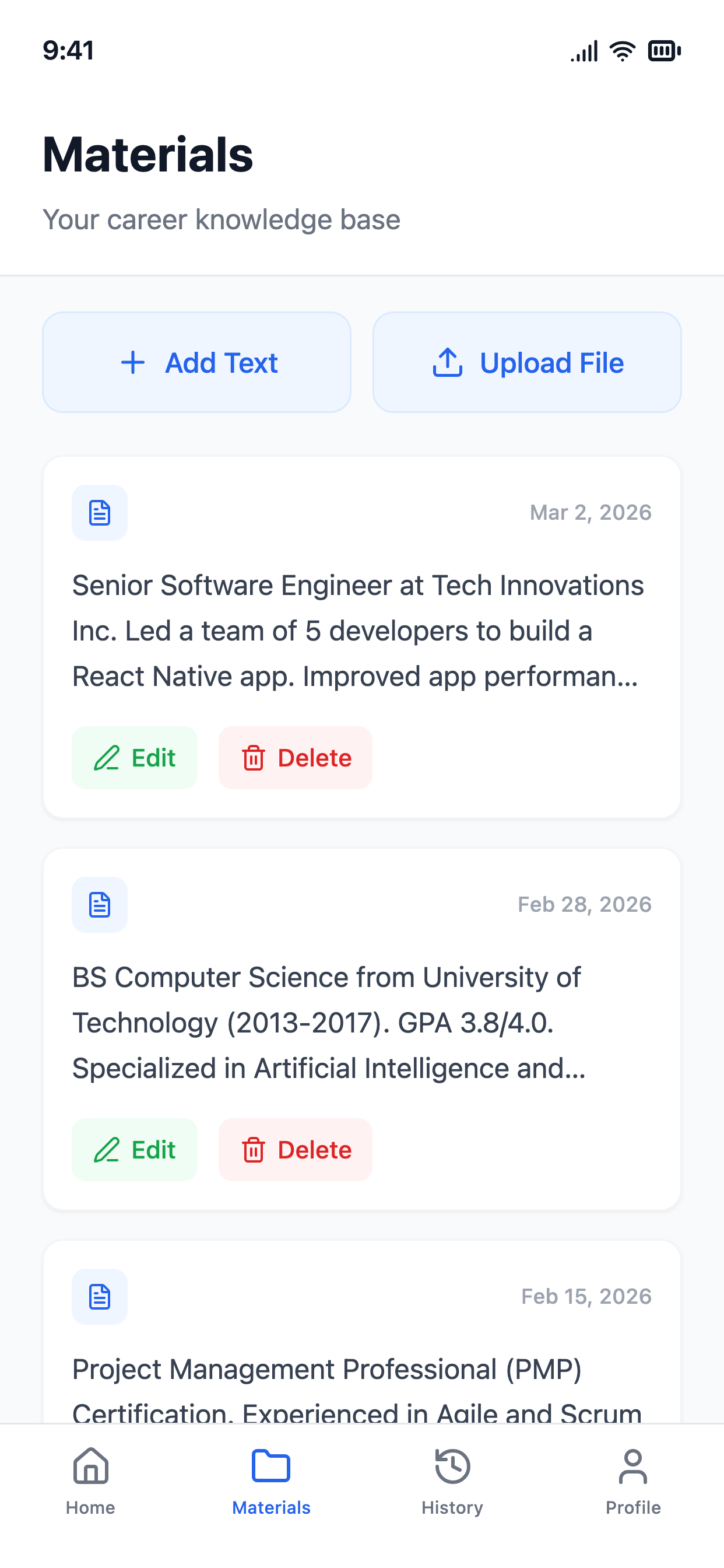Click the trash icon on the second Delete button
The height and width of the screenshot is (1568, 724).
[x=254, y=1150]
